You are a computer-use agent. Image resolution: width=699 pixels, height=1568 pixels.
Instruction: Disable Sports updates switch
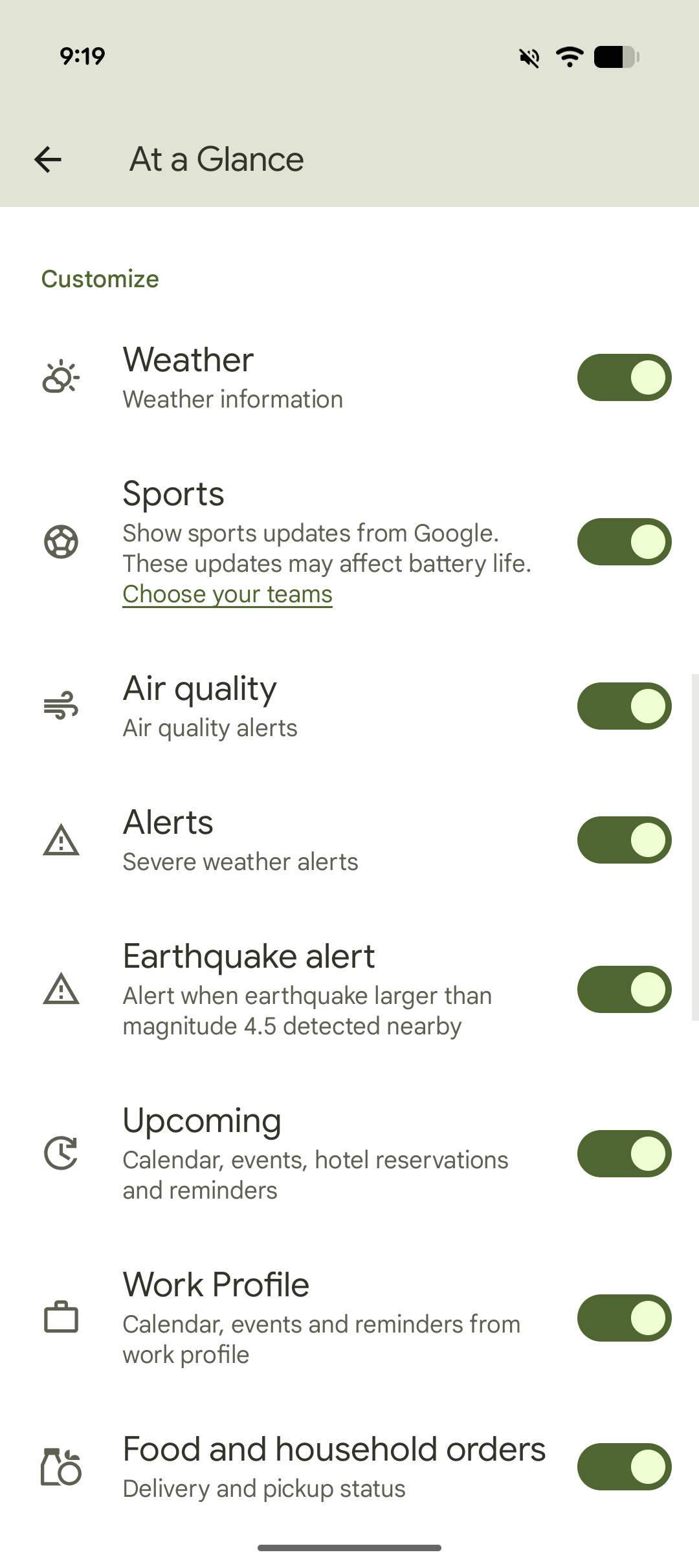[x=624, y=542]
